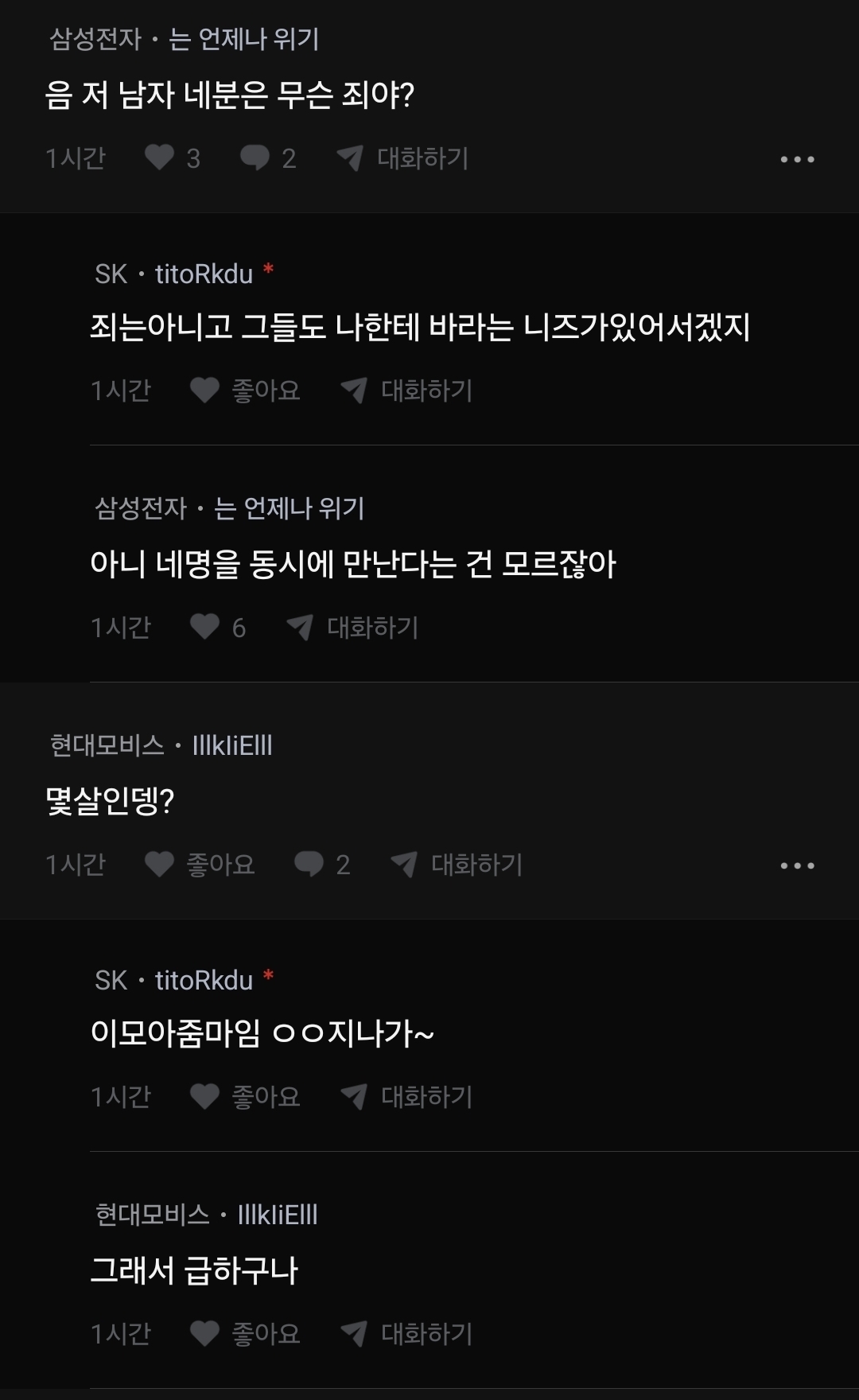The image size is (859, 1400).
Task: Like the reply '아니 네명을 동시에 만난다는 건 모르잖아'
Action: pos(205,627)
